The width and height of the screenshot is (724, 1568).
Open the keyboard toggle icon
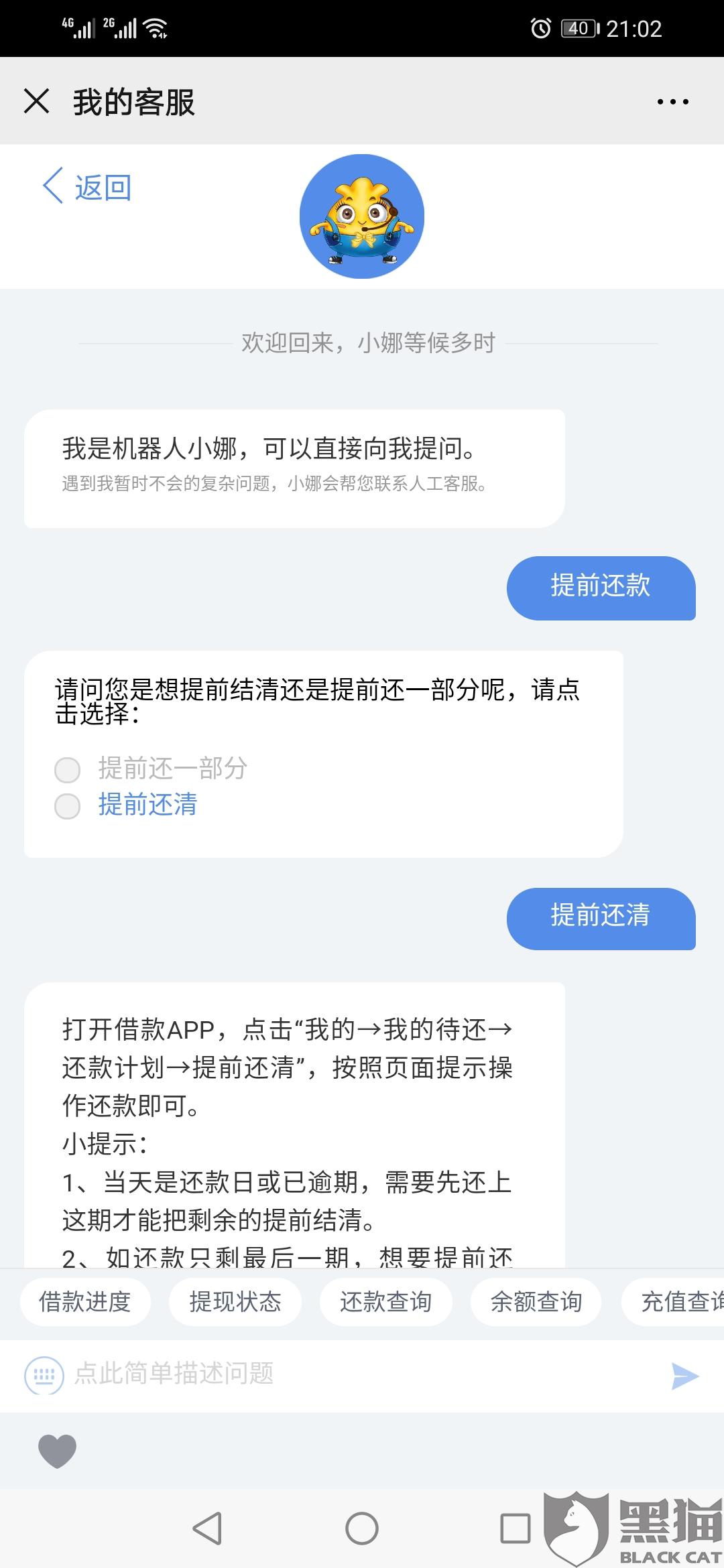[44, 1376]
